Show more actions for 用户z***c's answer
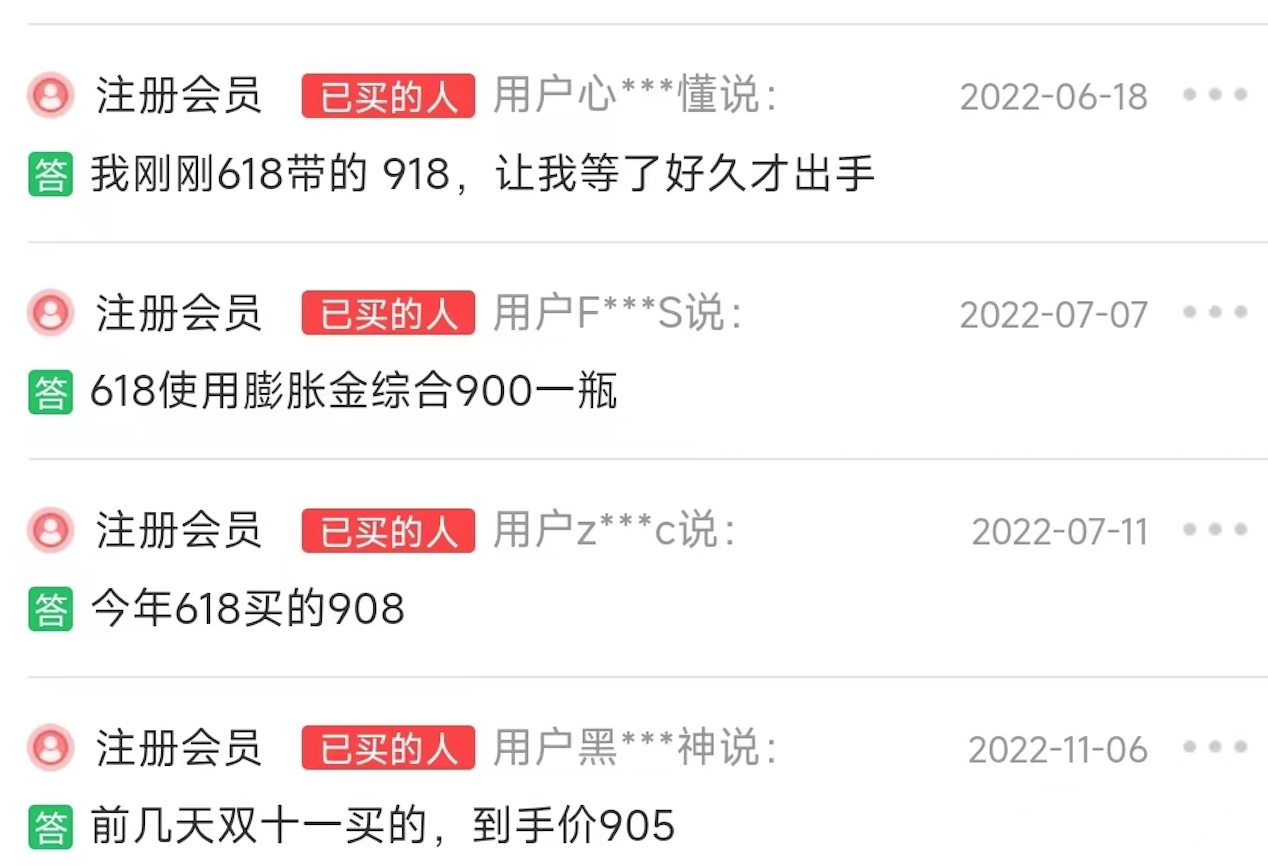Image resolution: width=1268 pixels, height=866 pixels. pyautogui.click(x=1215, y=530)
